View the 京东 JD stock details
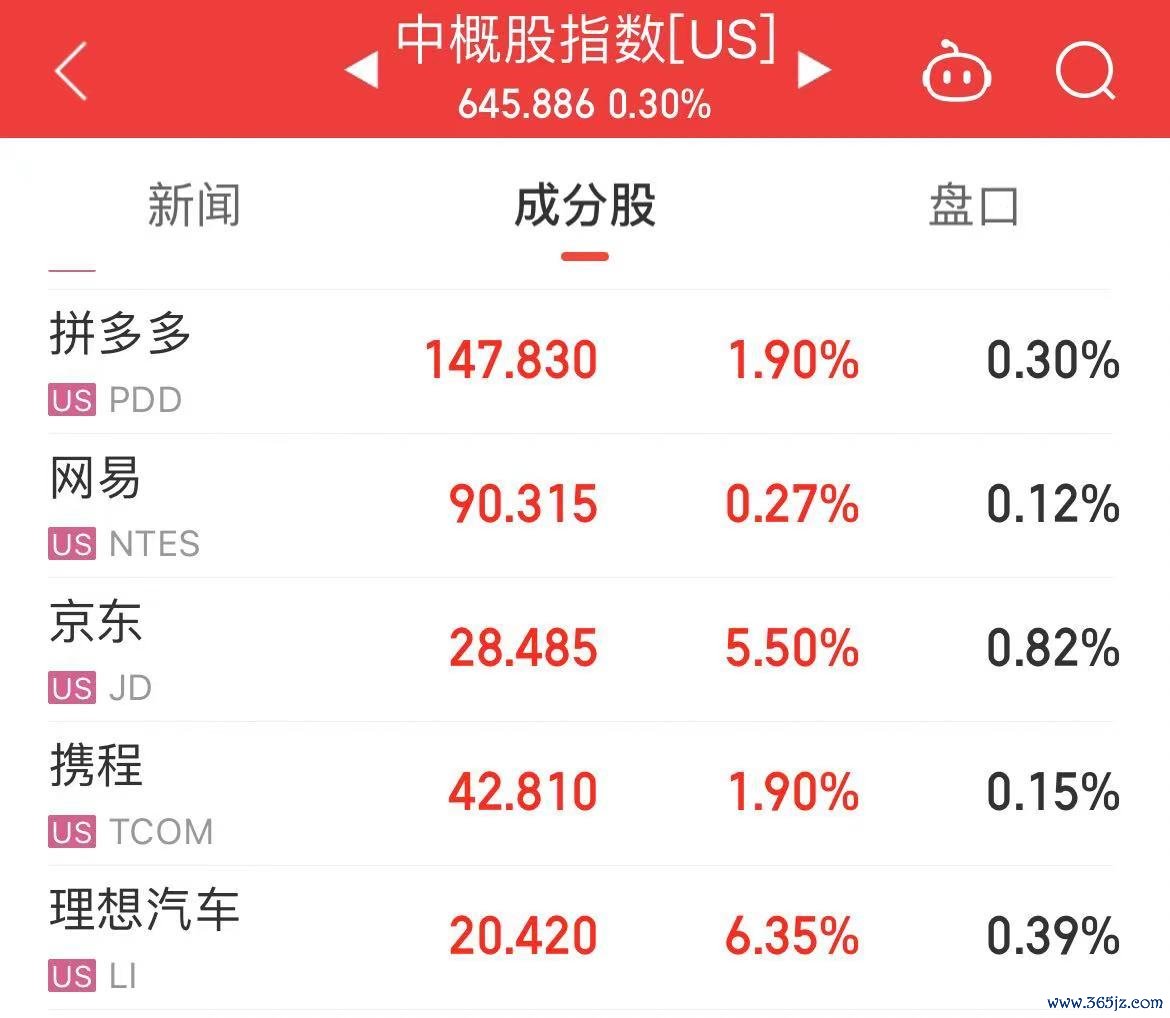The image size is (1170, 1018). pyautogui.click(x=580, y=649)
